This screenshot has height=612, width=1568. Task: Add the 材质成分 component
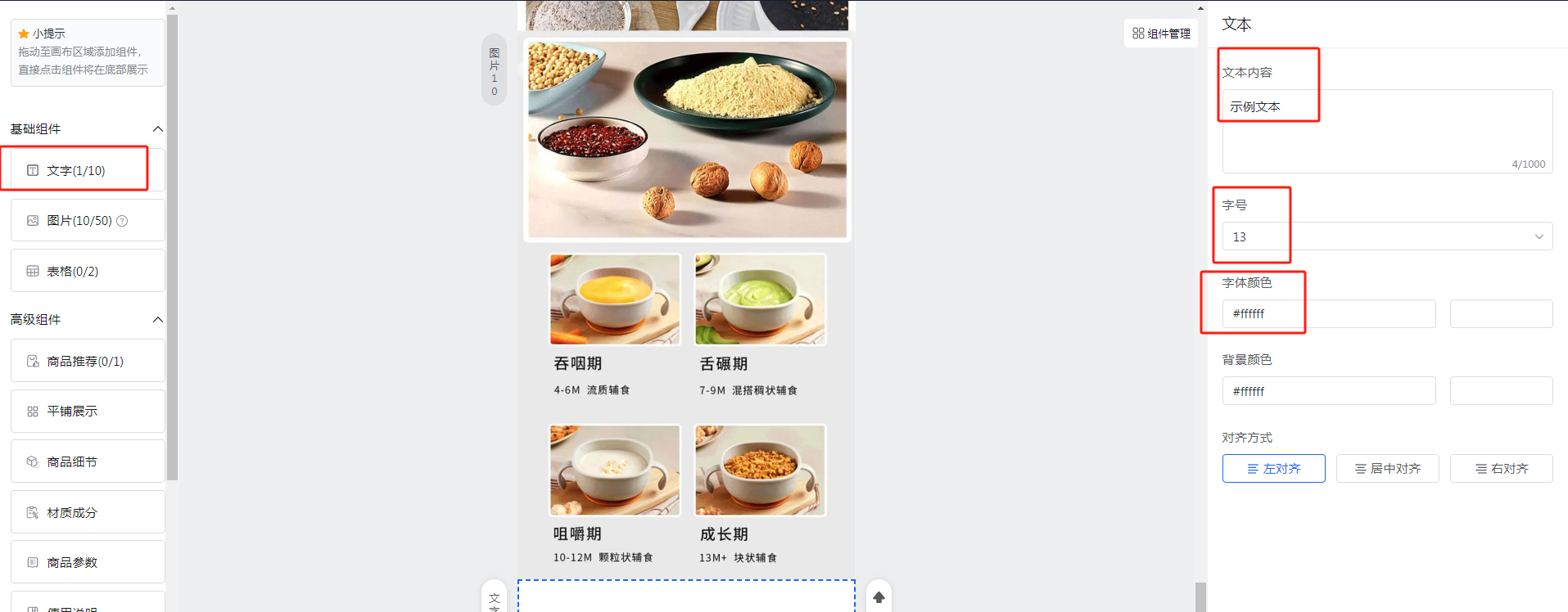pos(72,513)
